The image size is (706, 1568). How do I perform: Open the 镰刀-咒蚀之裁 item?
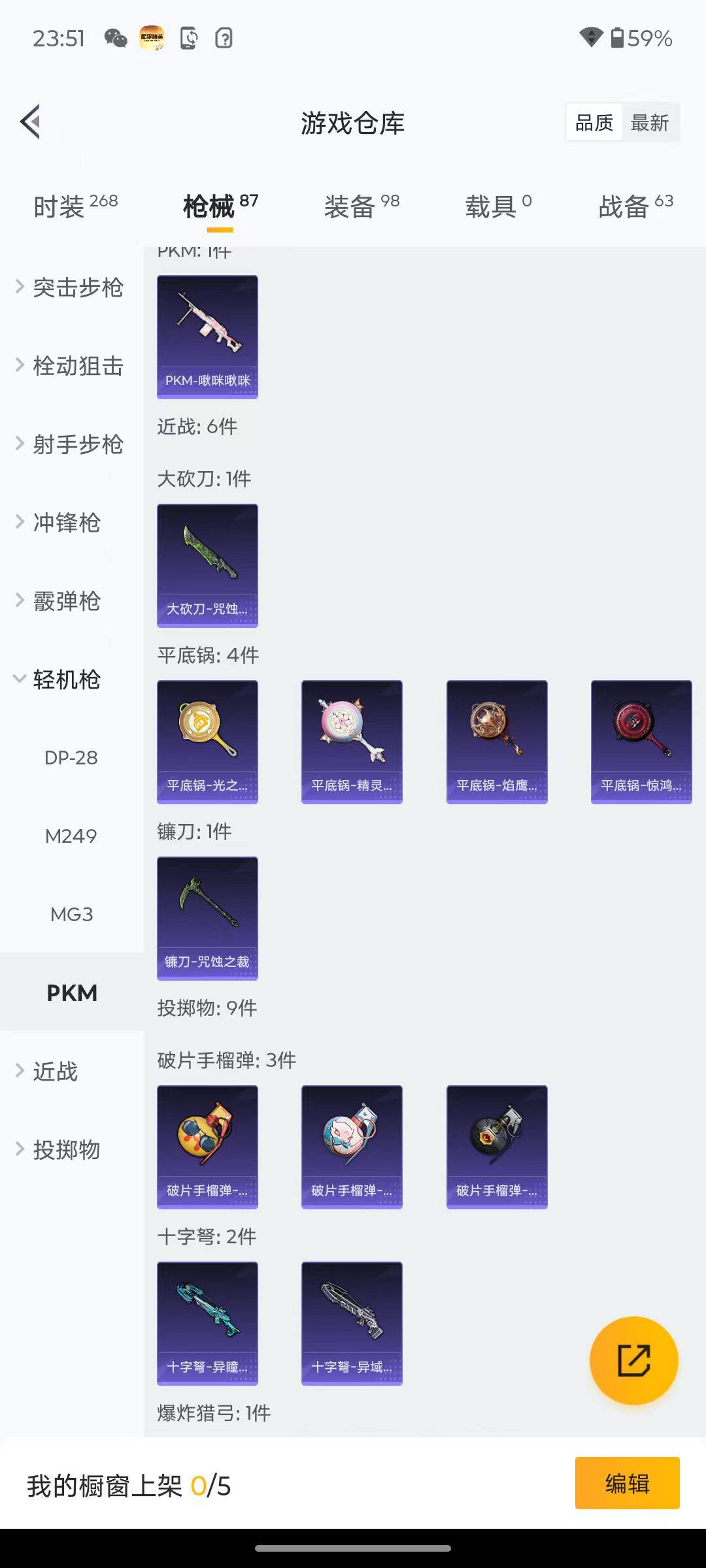207,918
